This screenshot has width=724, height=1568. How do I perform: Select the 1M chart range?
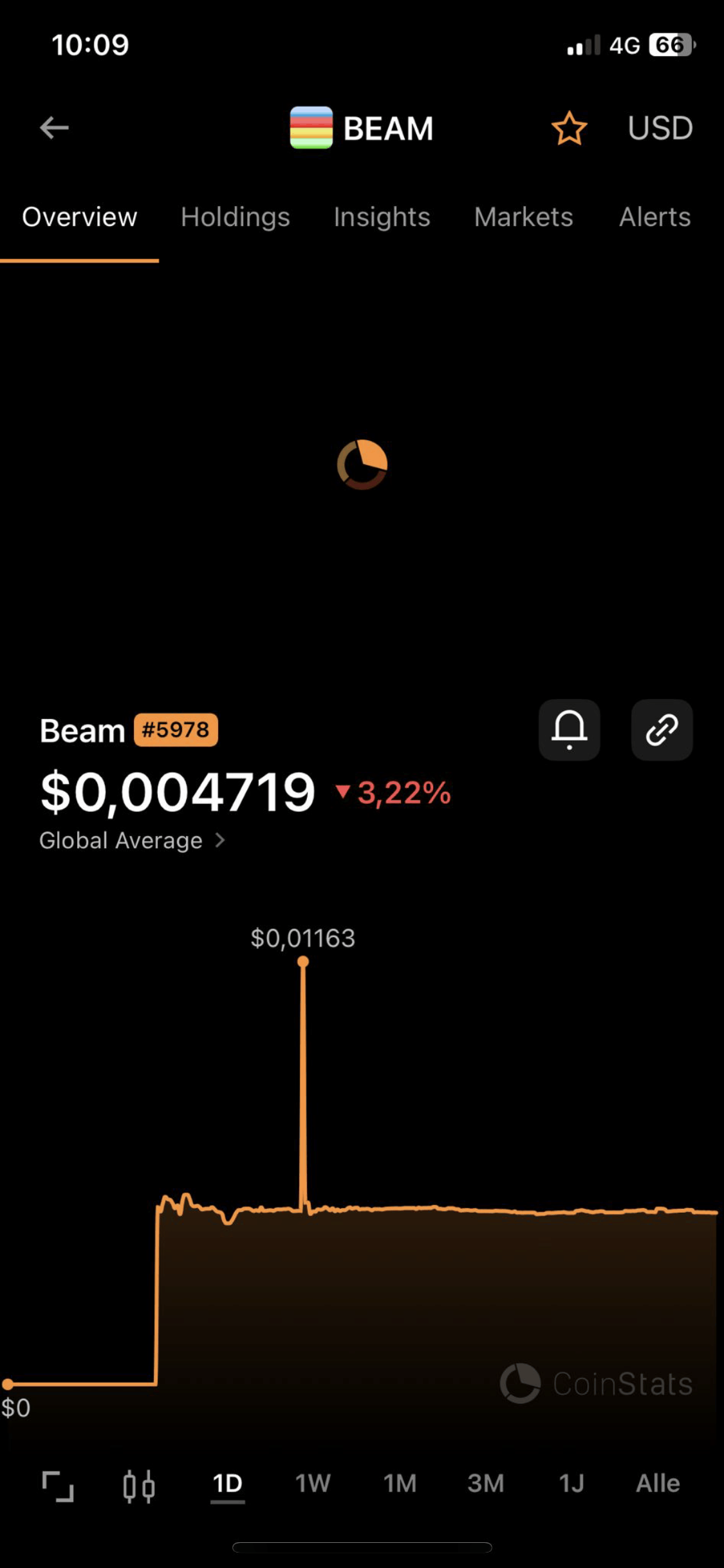pyautogui.click(x=400, y=1484)
